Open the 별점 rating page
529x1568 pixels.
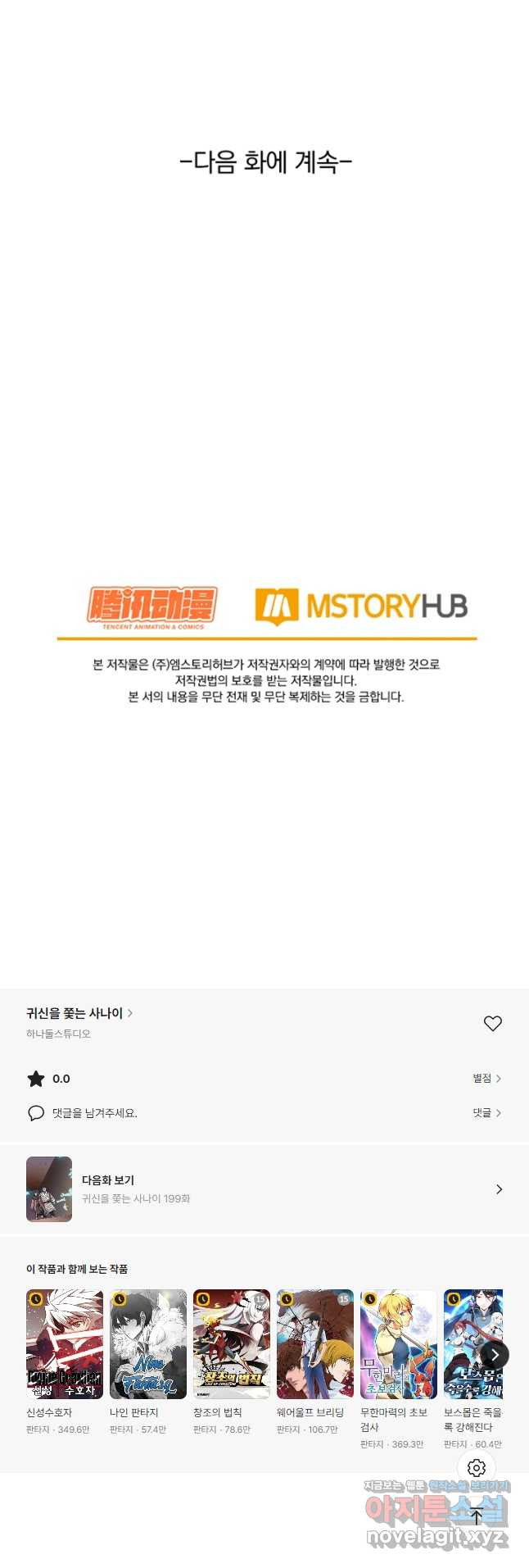[486, 1079]
